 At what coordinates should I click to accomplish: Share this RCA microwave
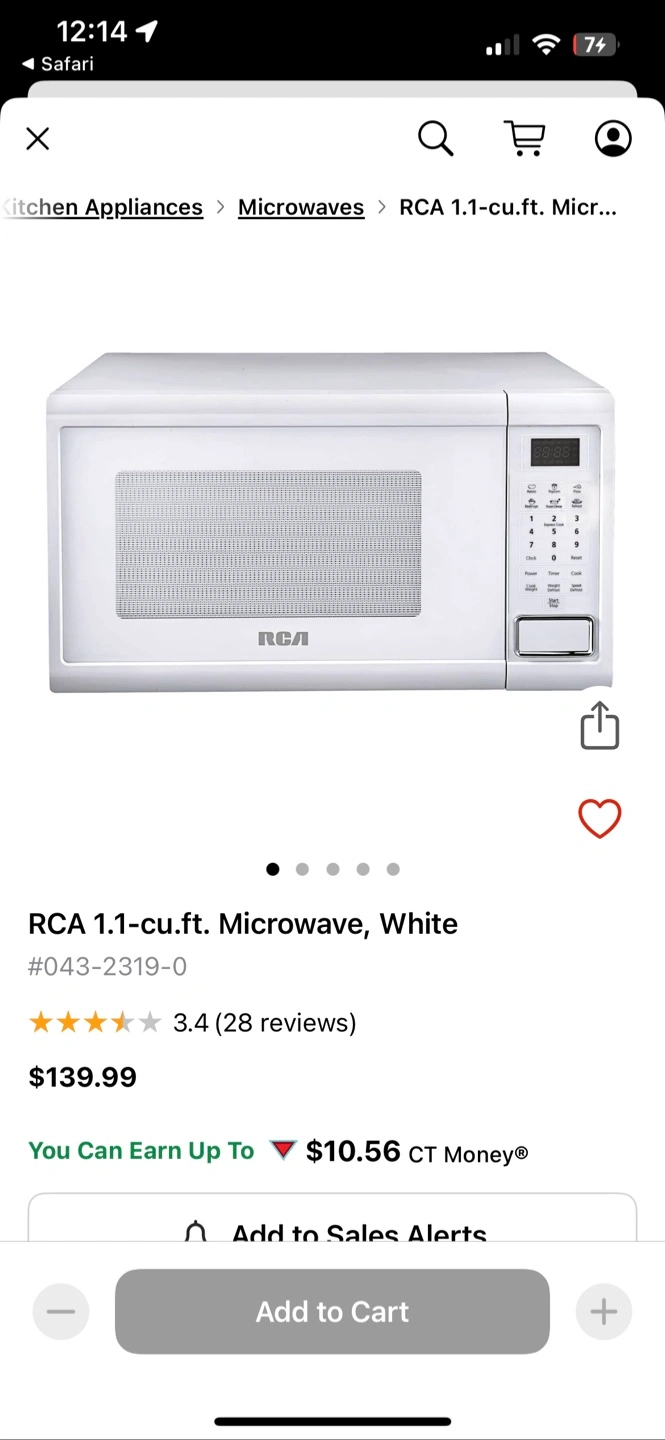600,725
